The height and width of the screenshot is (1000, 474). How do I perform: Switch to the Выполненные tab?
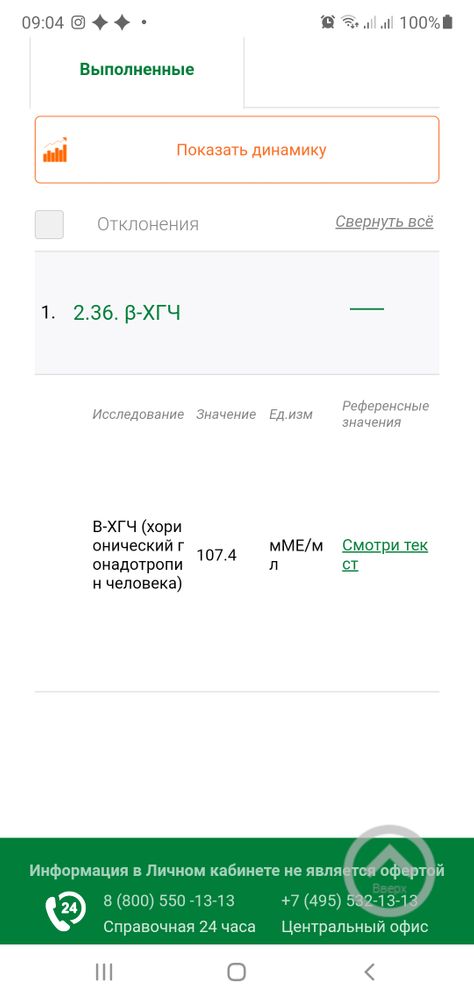point(137,70)
